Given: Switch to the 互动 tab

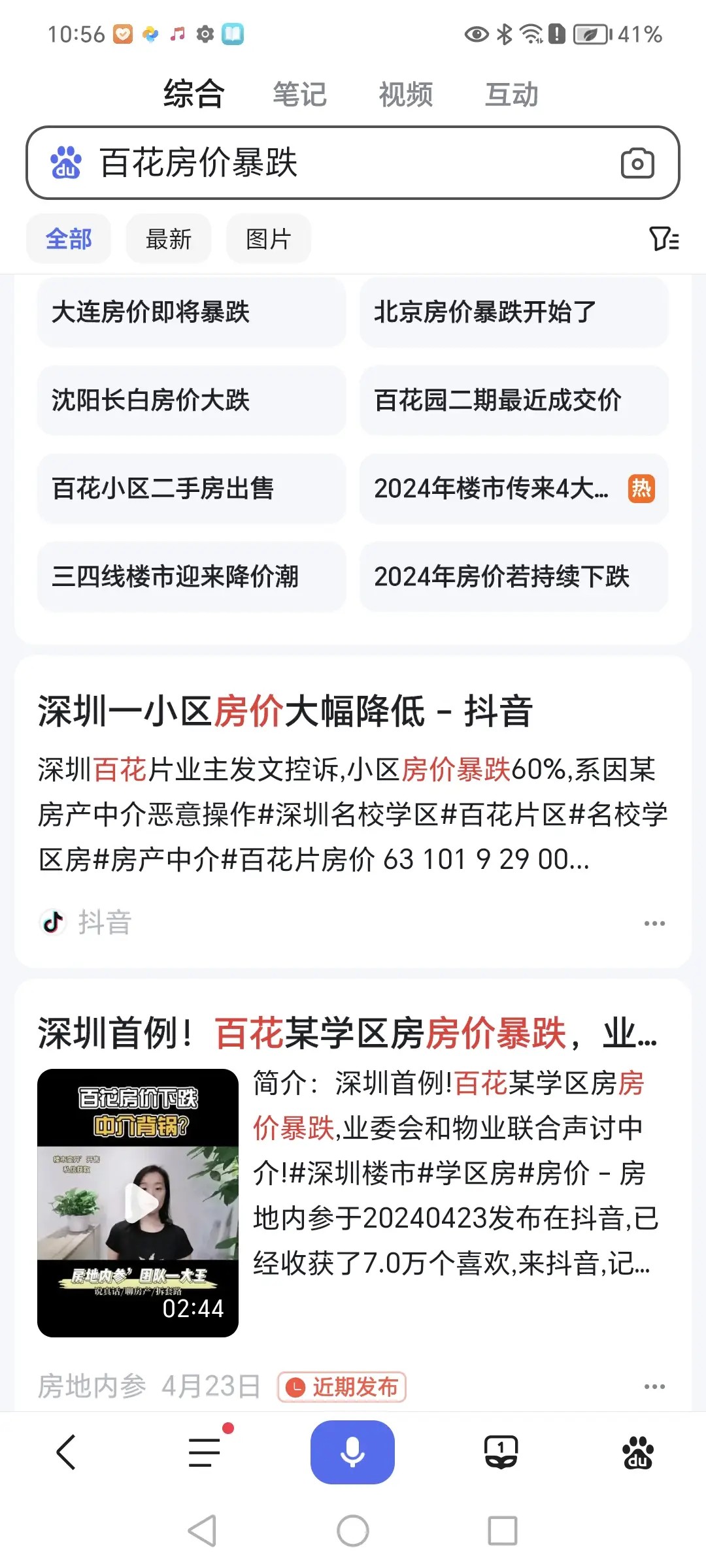Looking at the screenshot, I should click(511, 94).
